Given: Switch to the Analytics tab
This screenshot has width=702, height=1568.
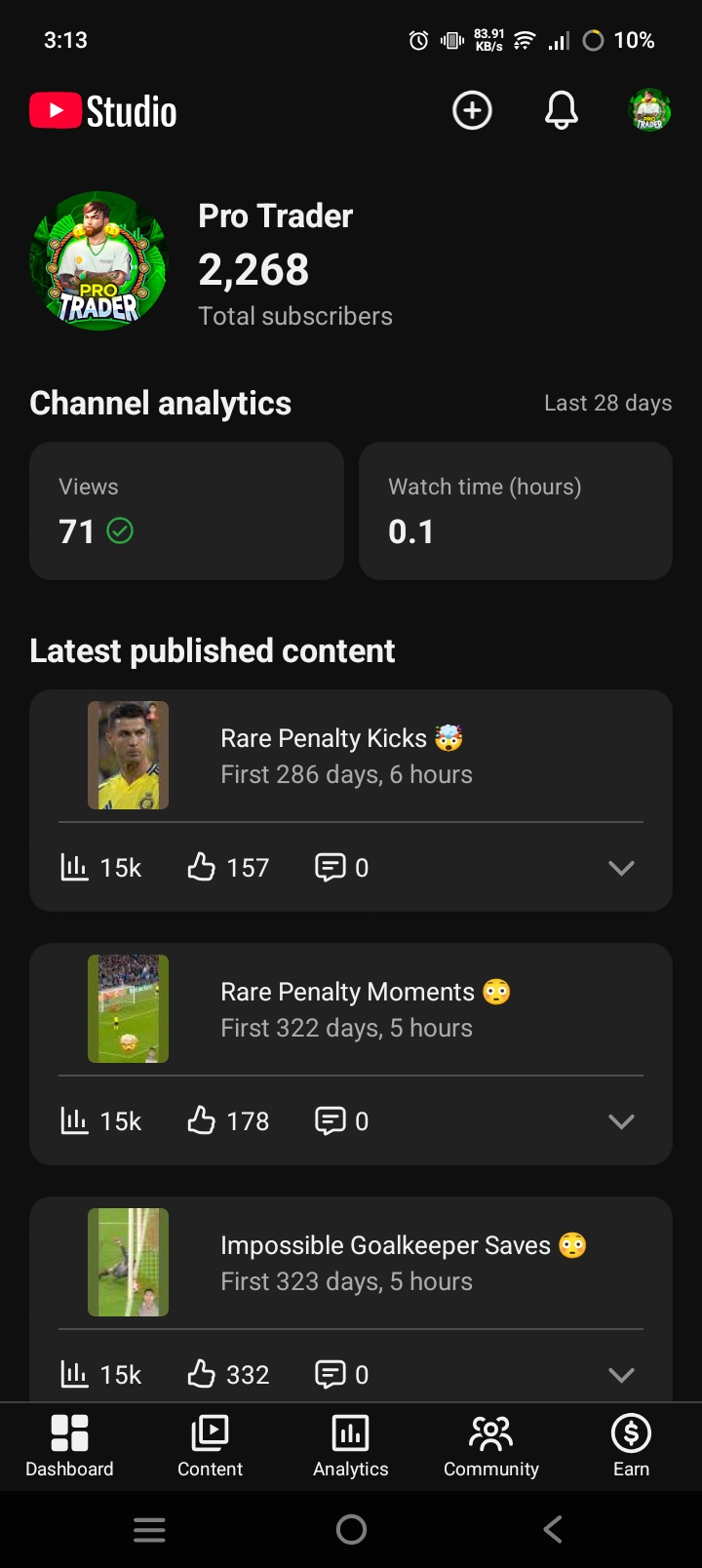Looking at the screenshot, I should tap(351, 1446).
